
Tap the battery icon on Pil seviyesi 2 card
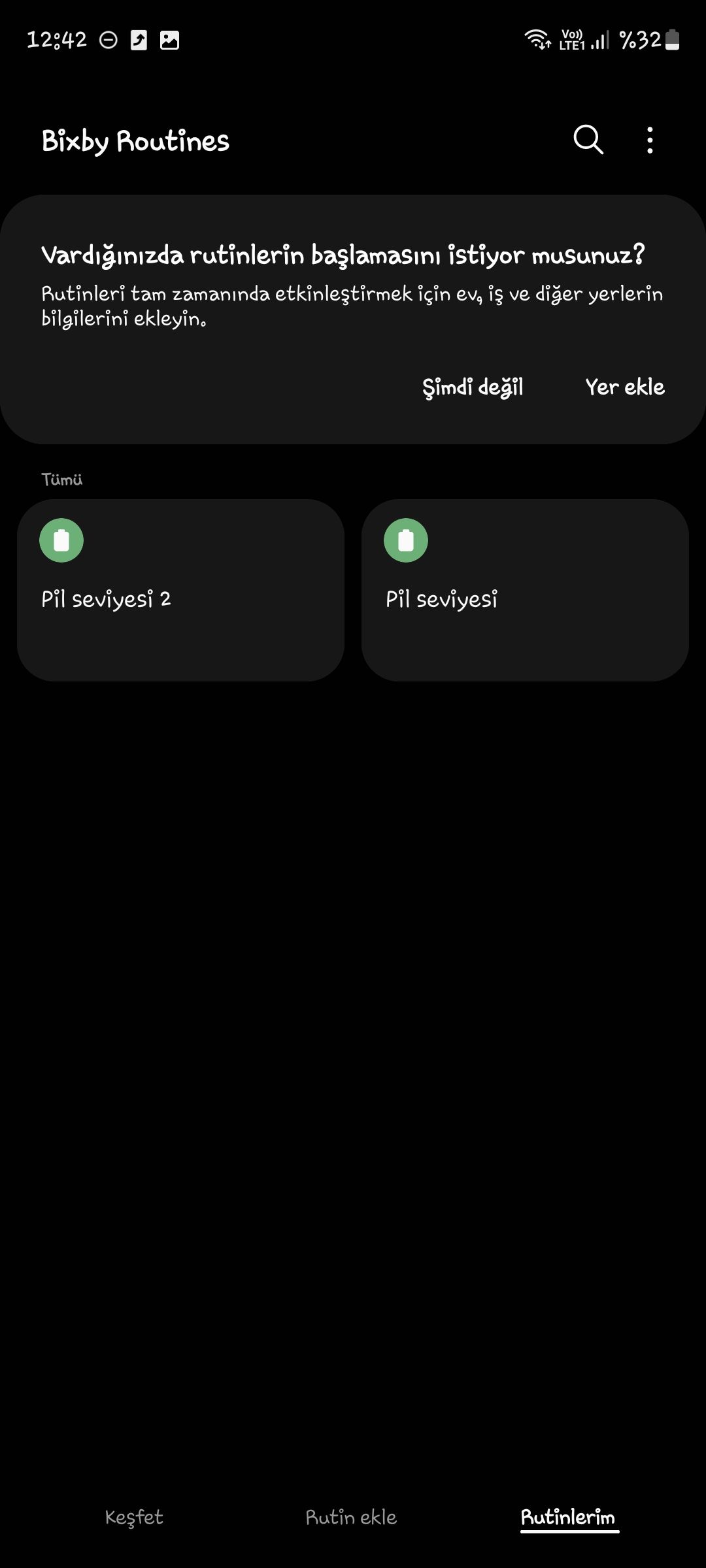[62, 540]
